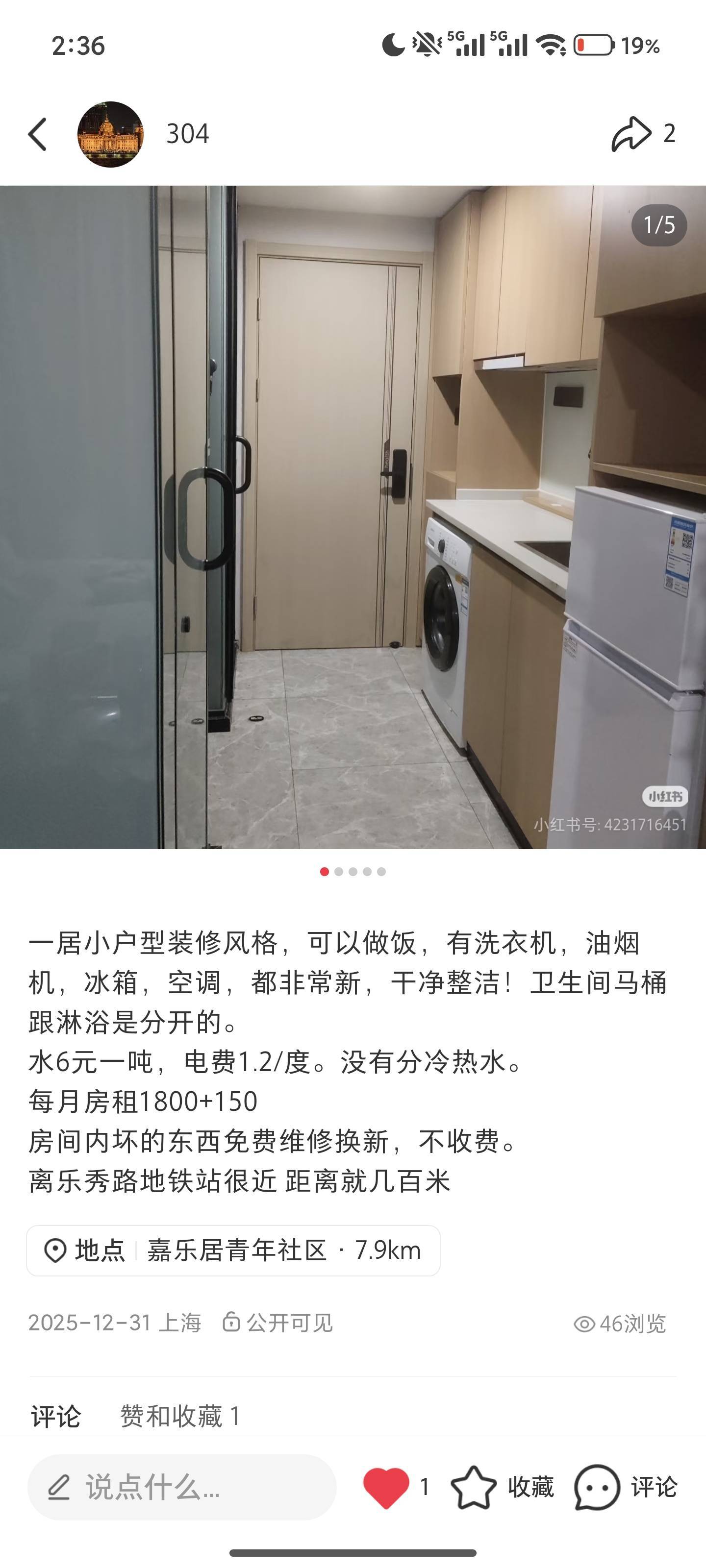Tap 公开可见 visibility setting

[278, 1322]
